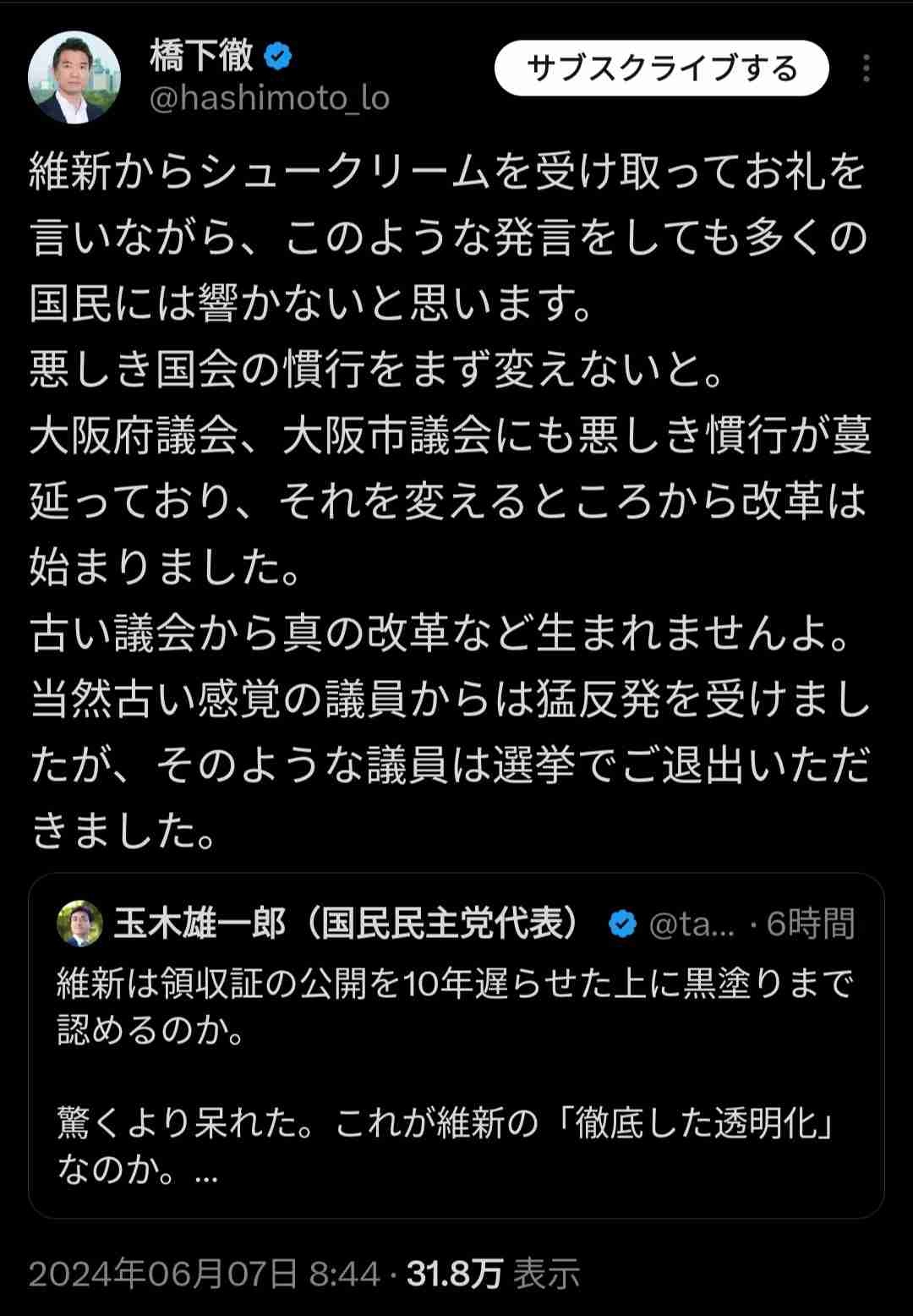Open 橋下徹's profile picture
Screen dimensions: 913x1316
coord(74,77)
